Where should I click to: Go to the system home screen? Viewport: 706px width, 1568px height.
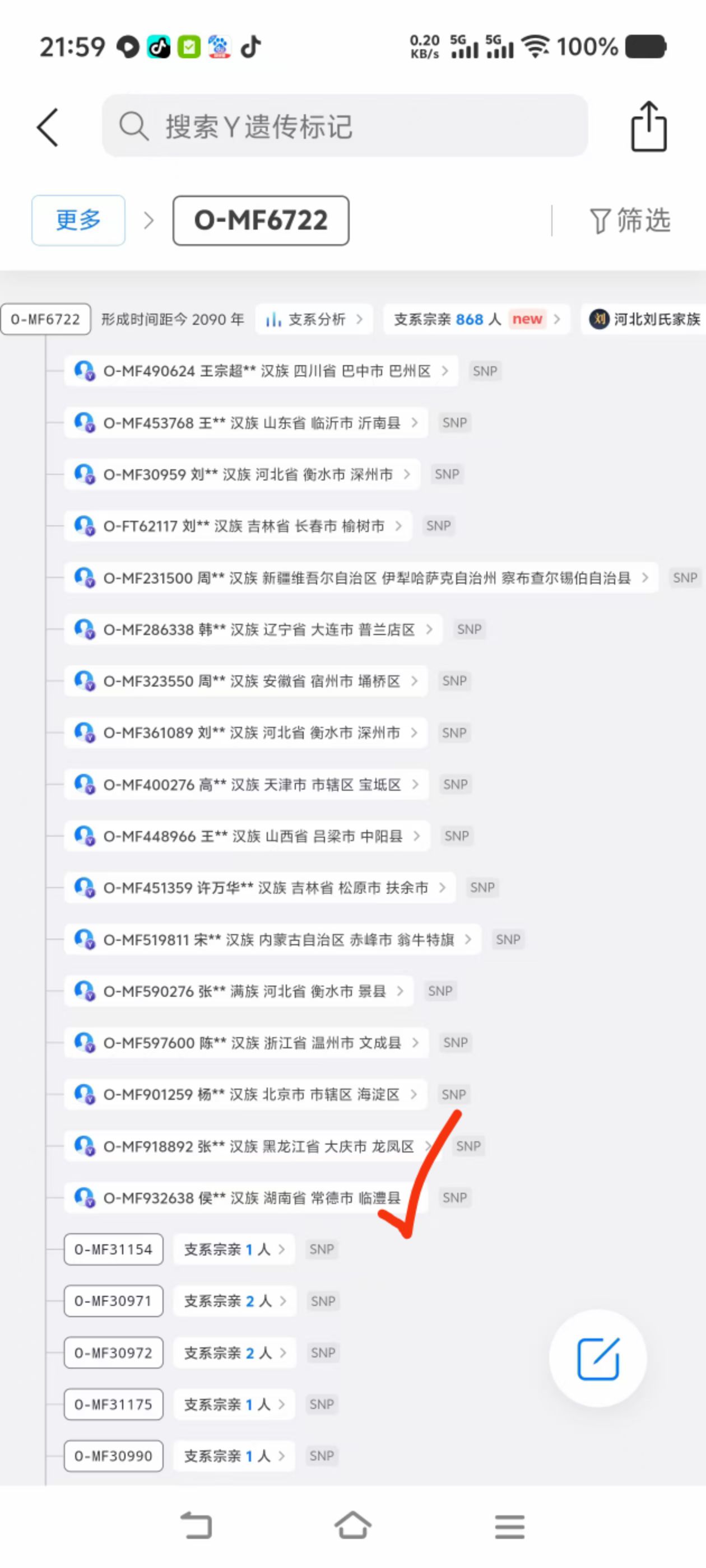[x=352, y=1526]
